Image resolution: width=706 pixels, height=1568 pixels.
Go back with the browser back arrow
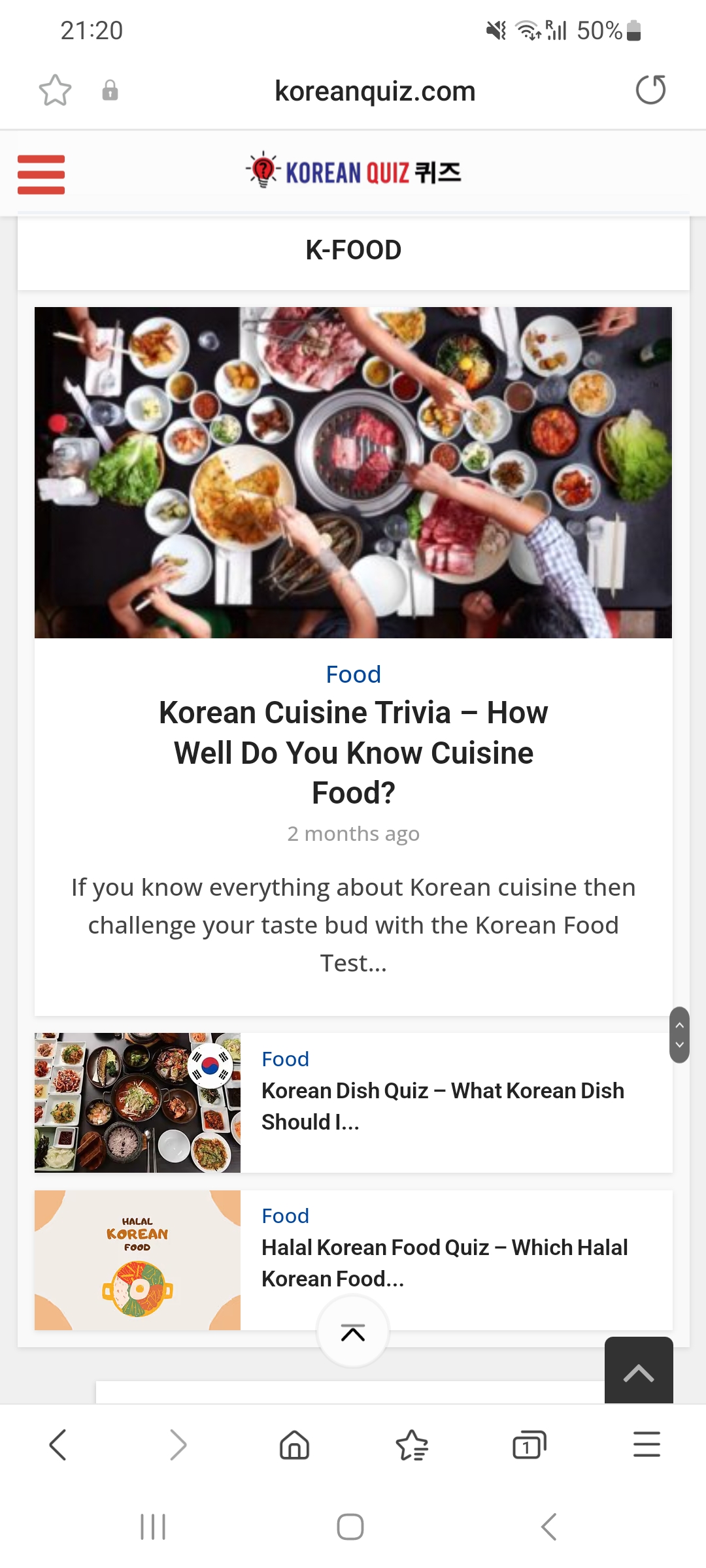click(58, 1445)
